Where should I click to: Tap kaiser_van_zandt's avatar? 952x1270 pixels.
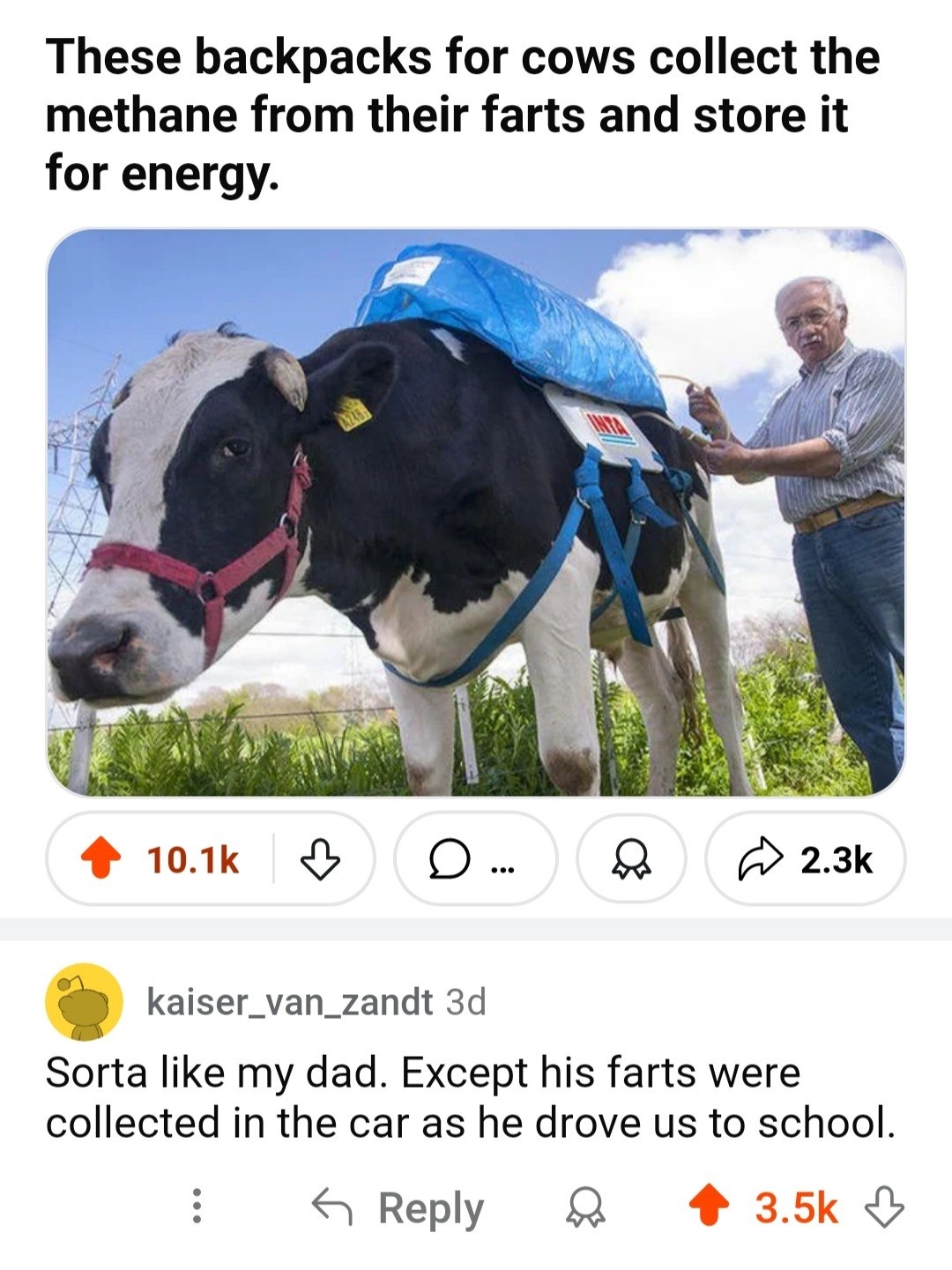[85, 1002]
